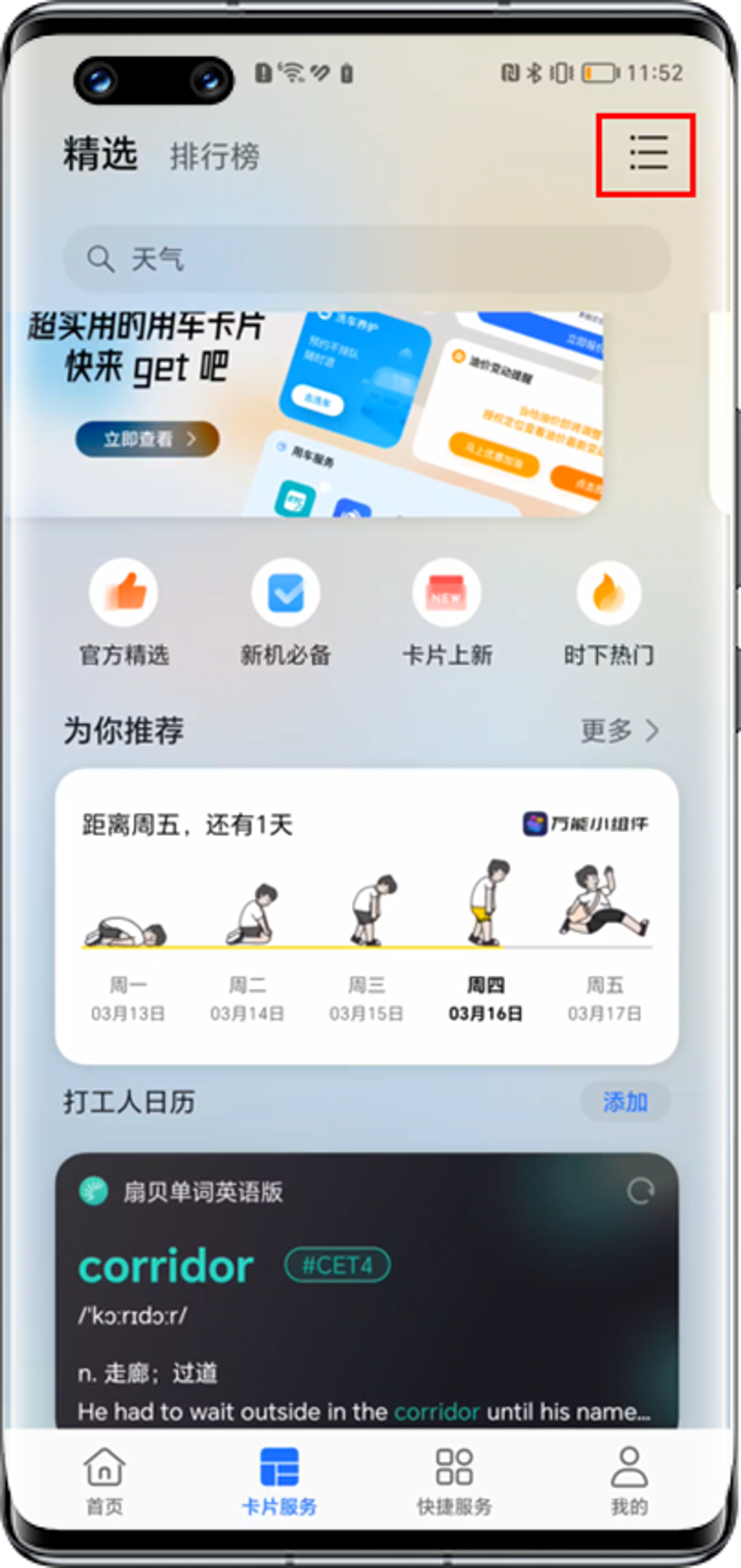The width and height of the screenshot is (741, 1568).
Task: Switch to the 排行榜 tab
Action: pyautogui.click(x=214, y=157)
